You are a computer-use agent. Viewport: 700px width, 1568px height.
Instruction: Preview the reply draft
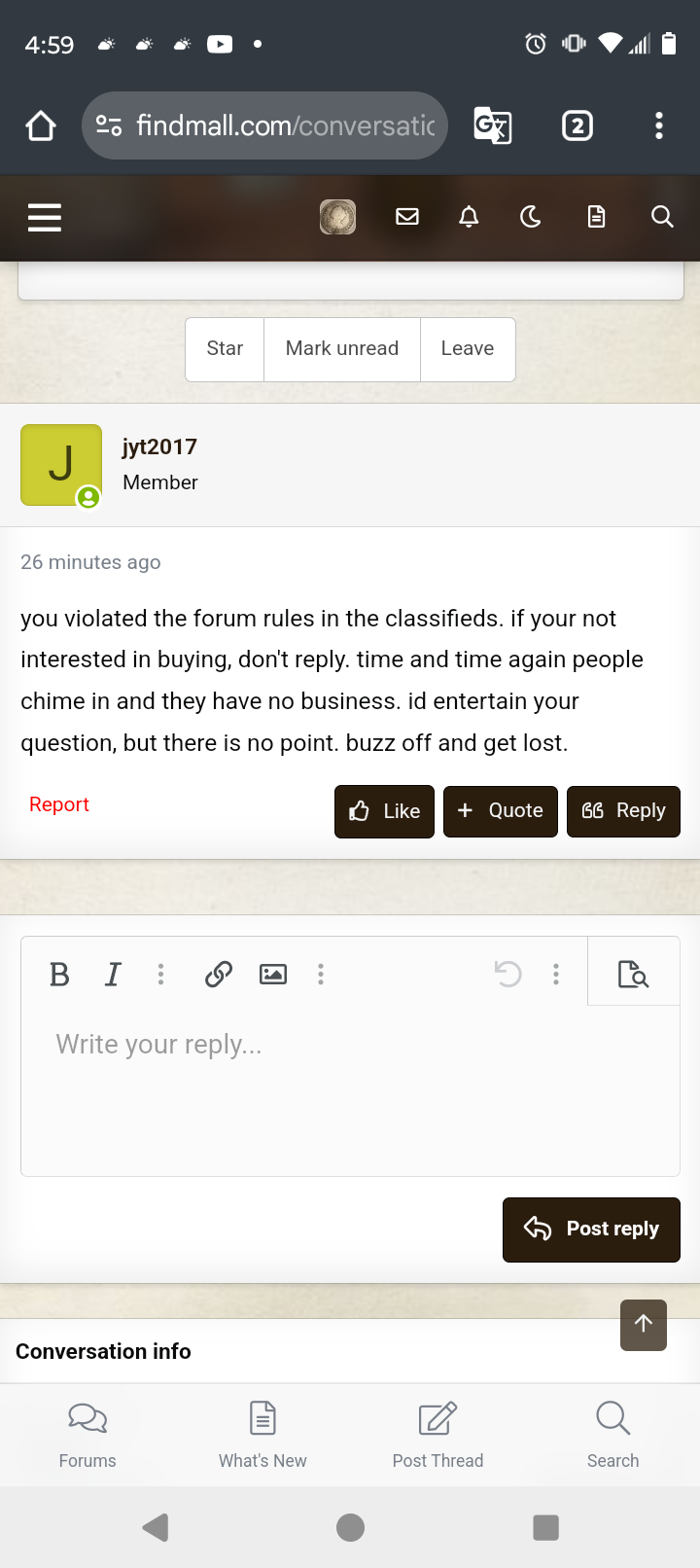coord(634,974)
